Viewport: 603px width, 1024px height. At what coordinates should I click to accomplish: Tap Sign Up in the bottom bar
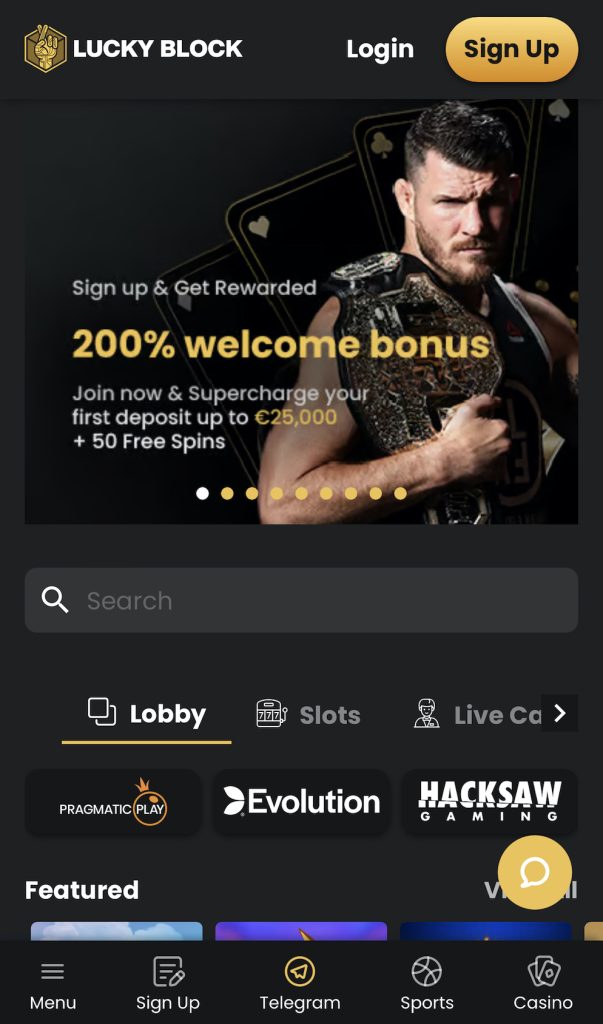[x=168, y=984]
